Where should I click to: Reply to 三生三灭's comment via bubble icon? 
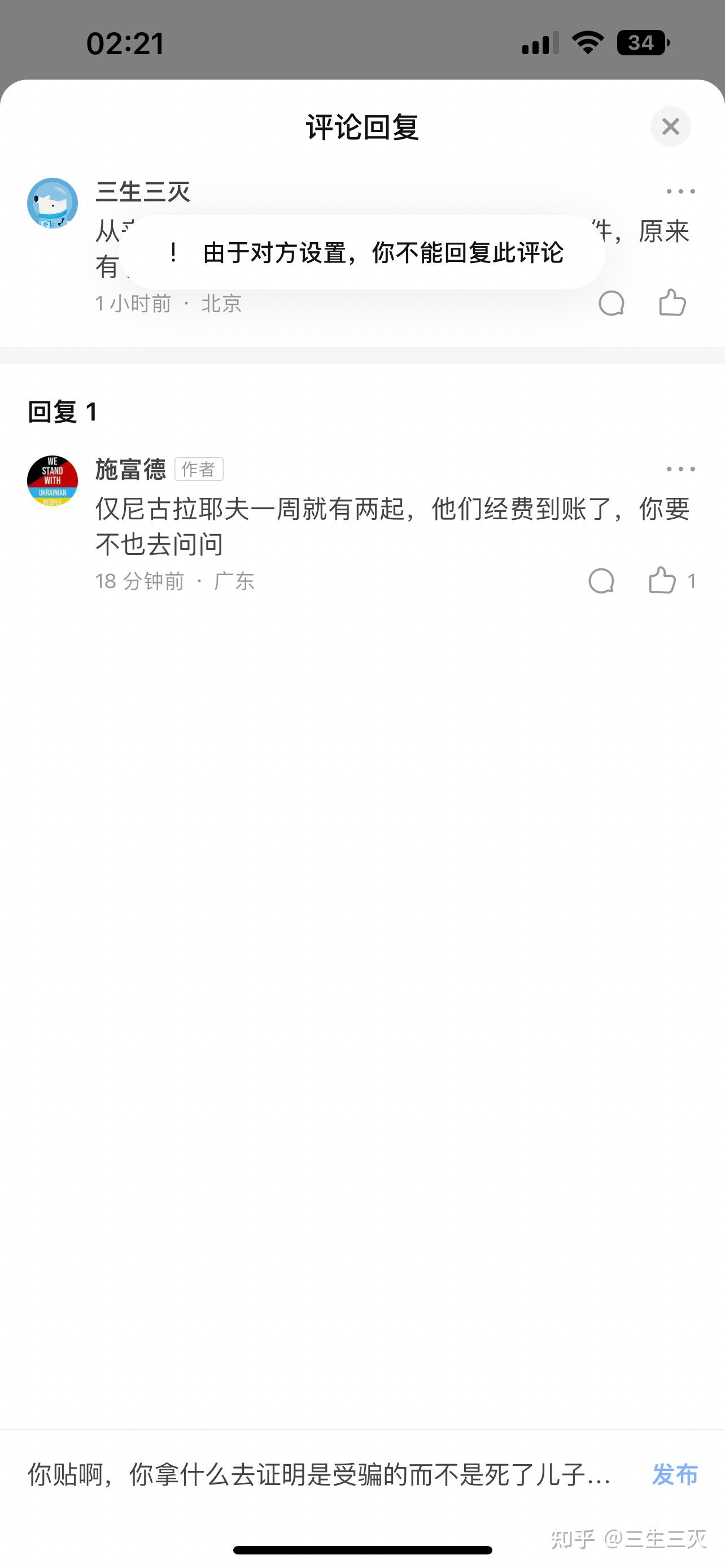click(x=611, y=303)
